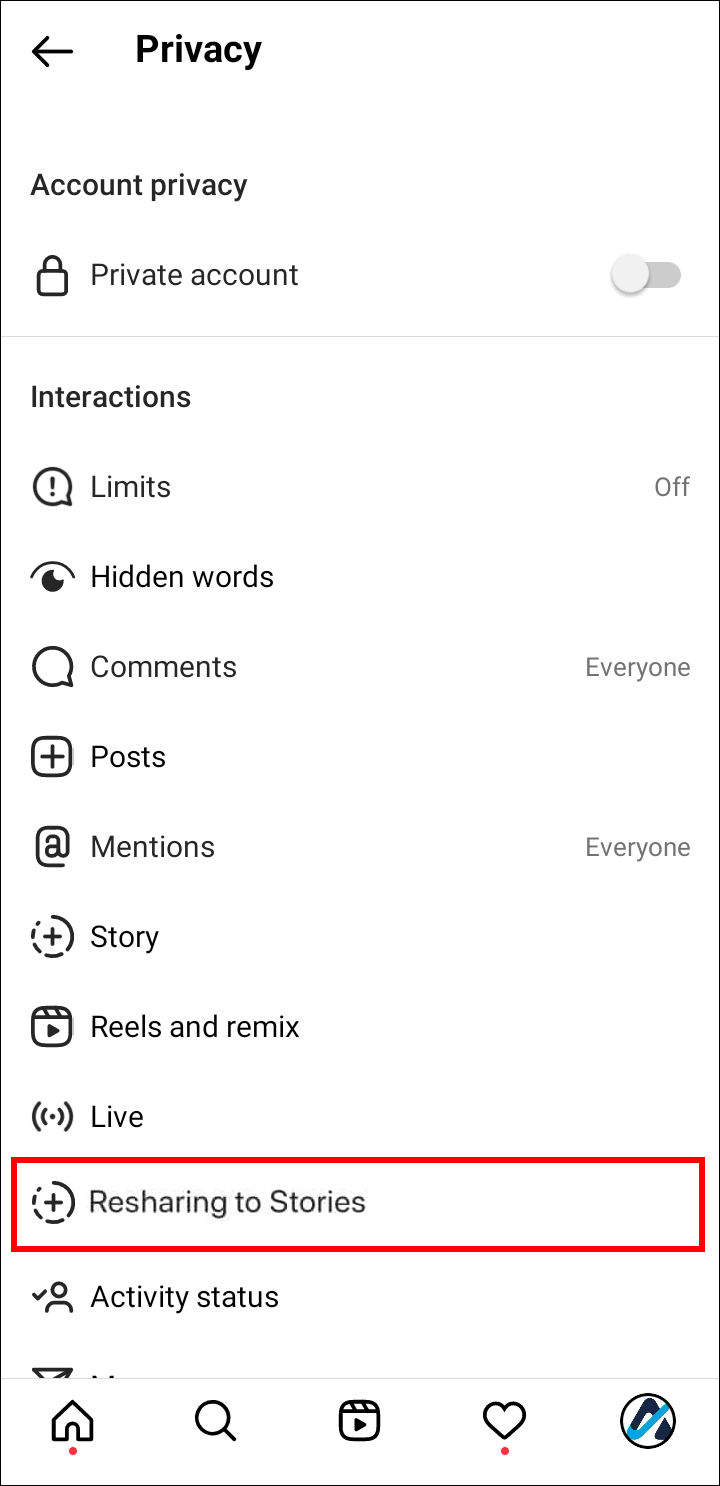Screen dimensions: 720x1486
Task: Open the profile tab avatar
Action: [647, 1420]
